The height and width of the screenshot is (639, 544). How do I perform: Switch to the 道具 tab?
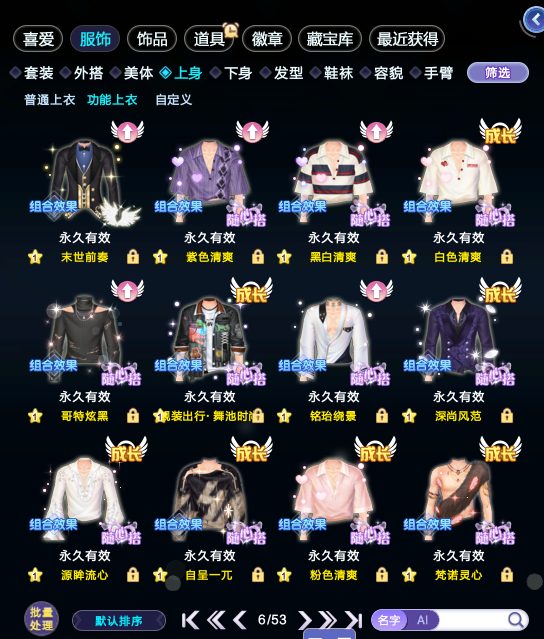[x=209, y=39]
